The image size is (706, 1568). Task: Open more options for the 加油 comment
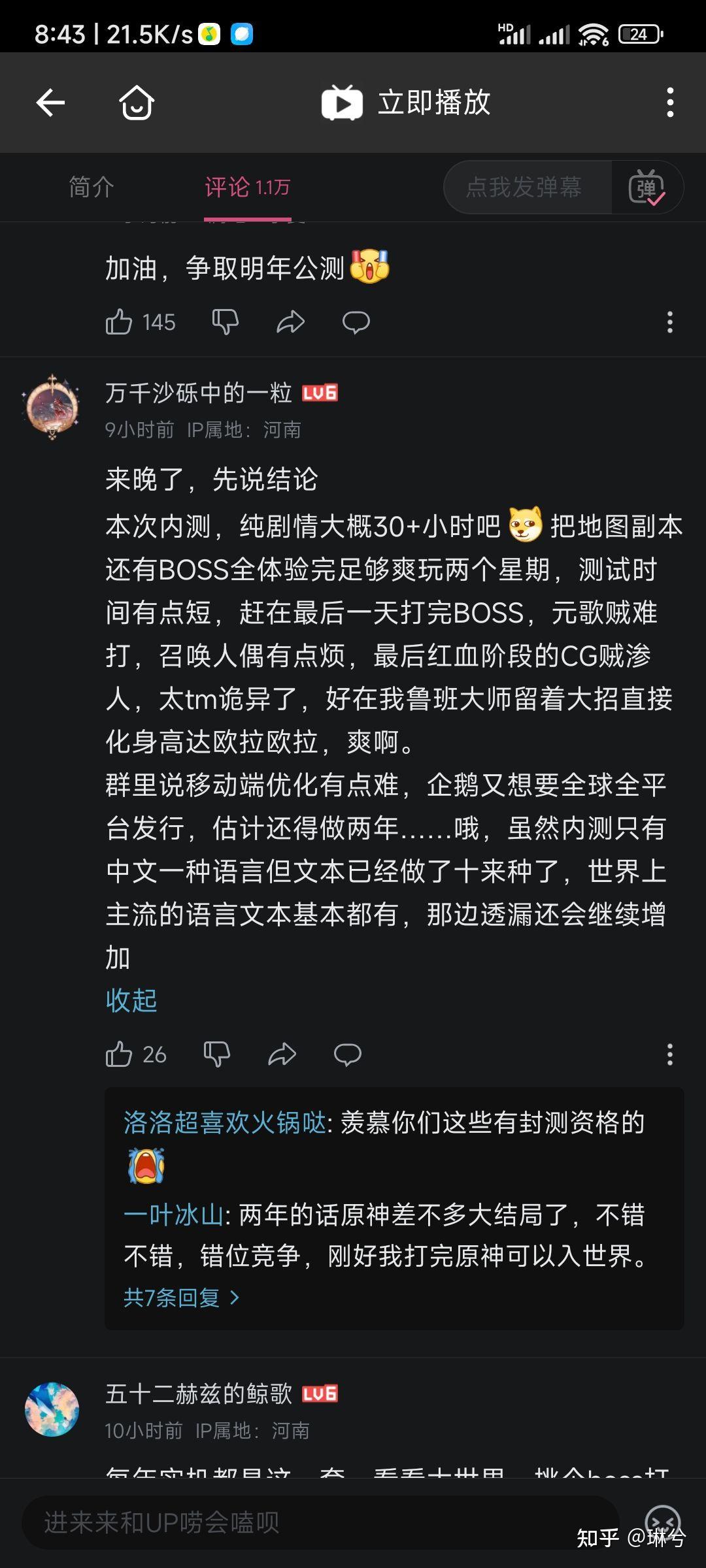669,322
